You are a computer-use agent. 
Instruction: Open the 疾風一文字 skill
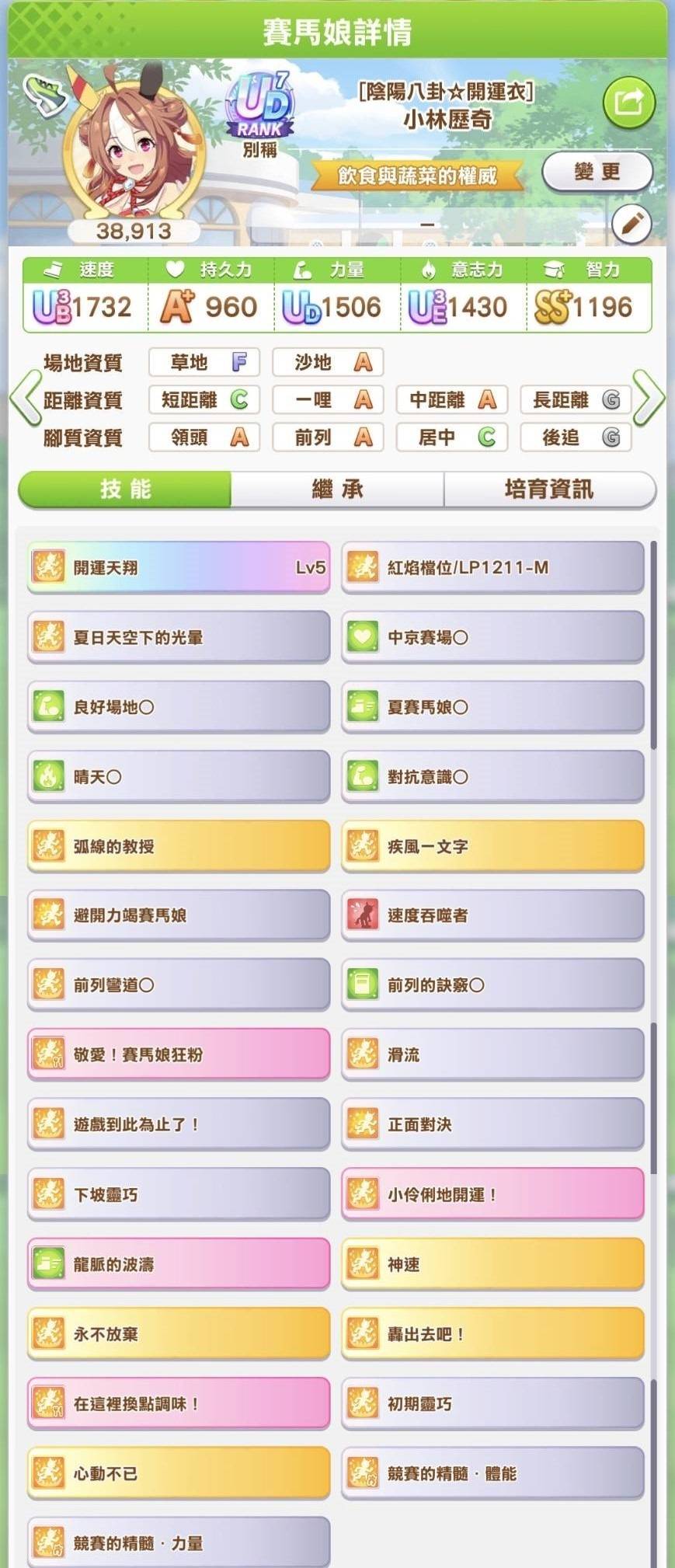pos(492,846)
